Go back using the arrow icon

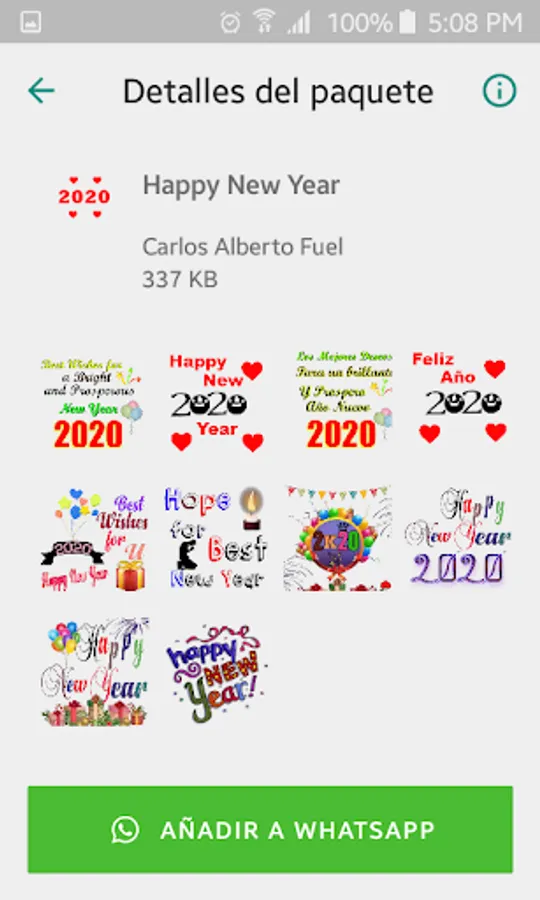(41, 91)
